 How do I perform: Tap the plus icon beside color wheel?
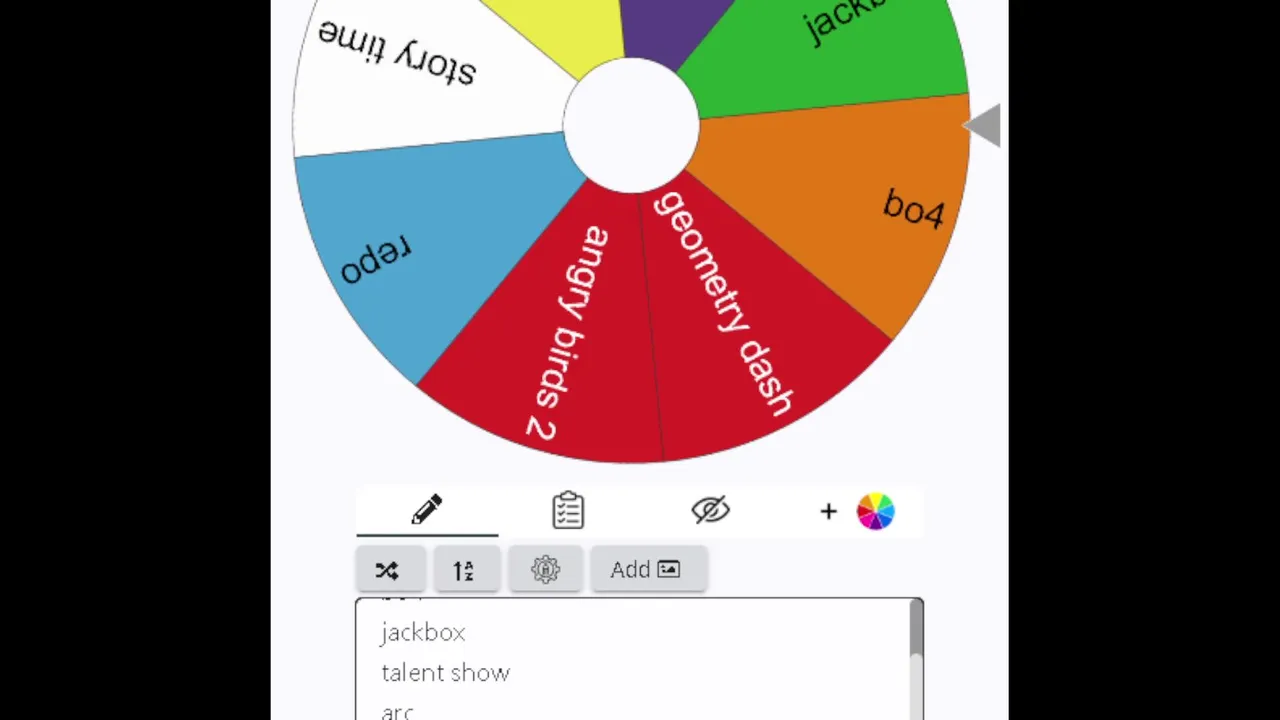point(828,512)
